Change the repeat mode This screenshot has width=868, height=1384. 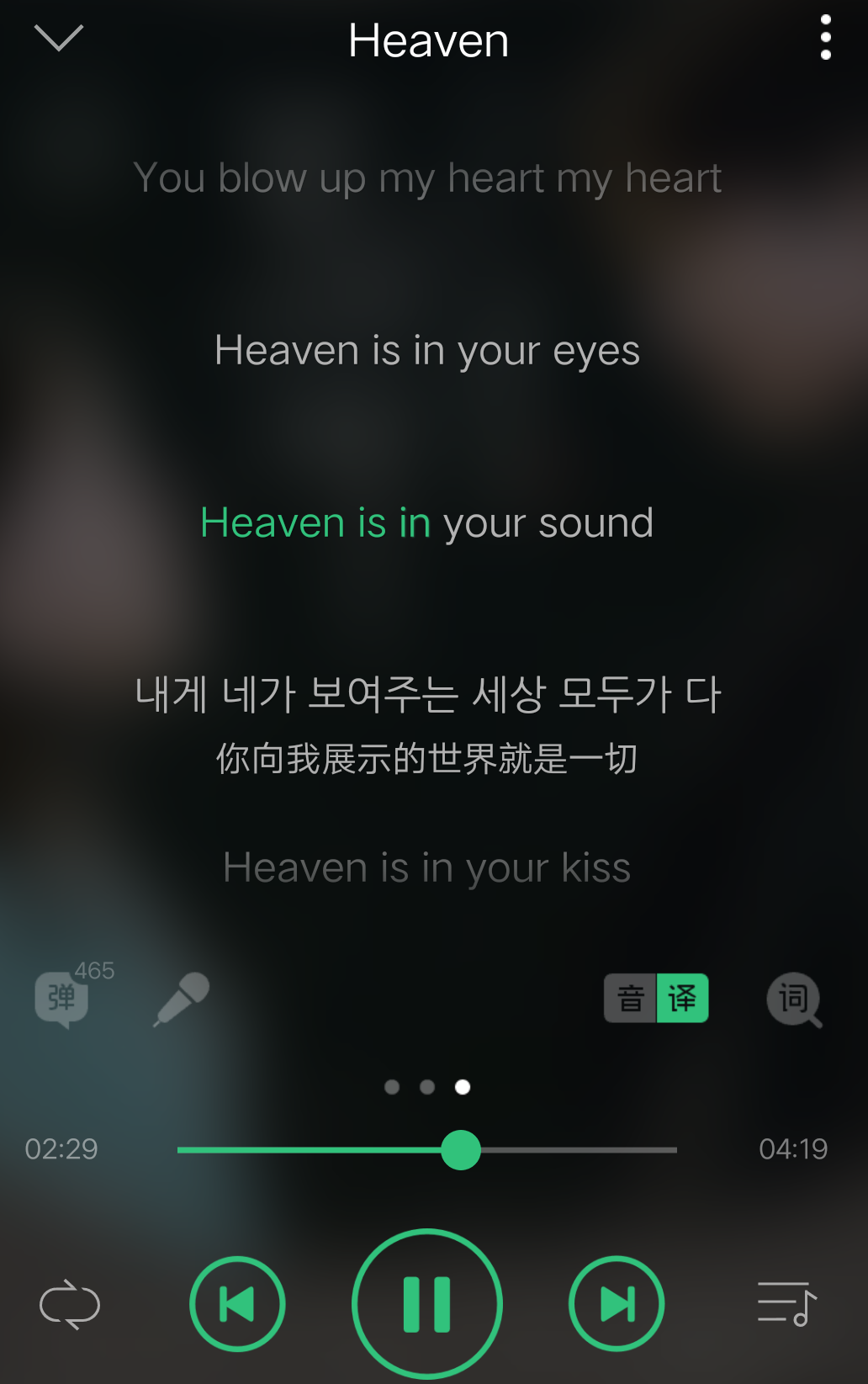(x=70, y=1304)
